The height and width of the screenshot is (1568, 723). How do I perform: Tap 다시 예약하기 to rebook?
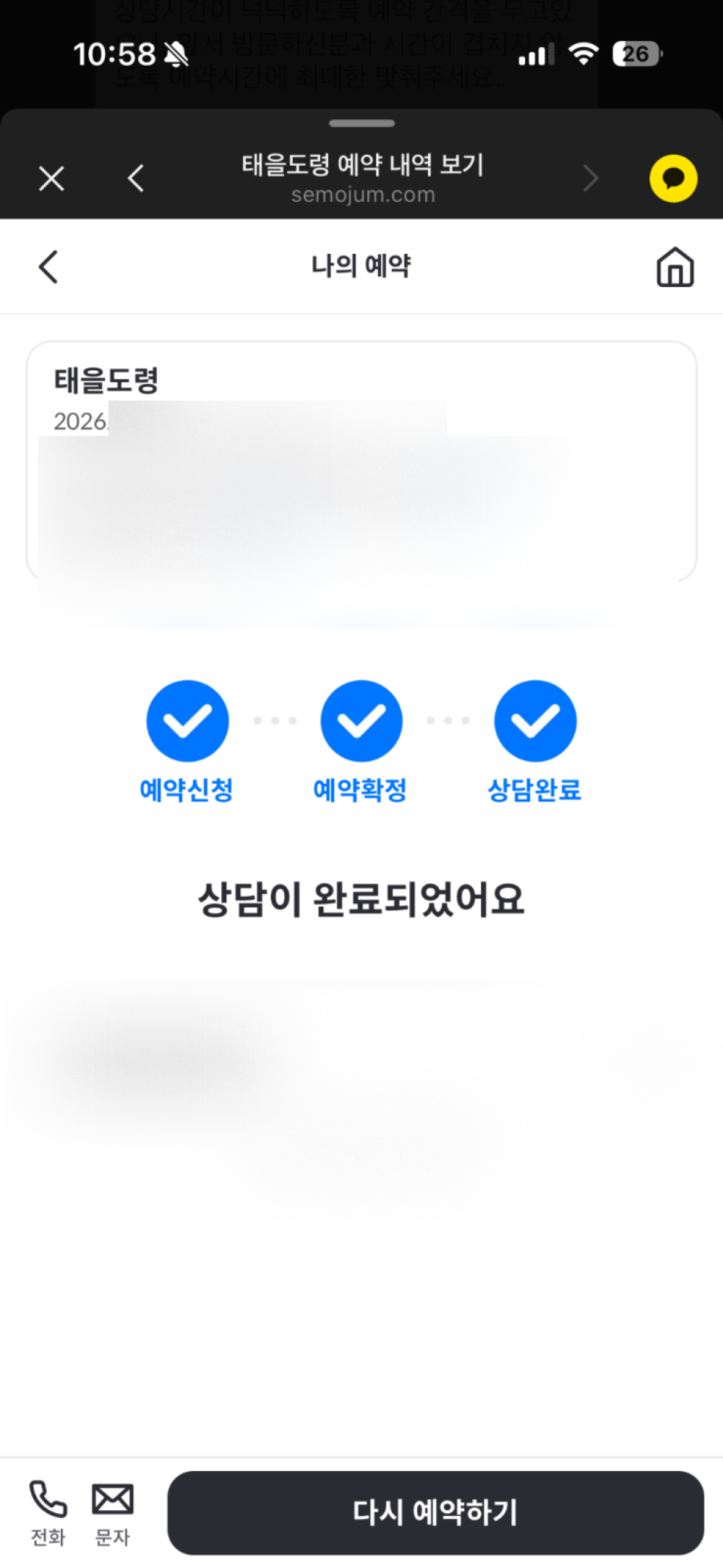point(435,1512)
